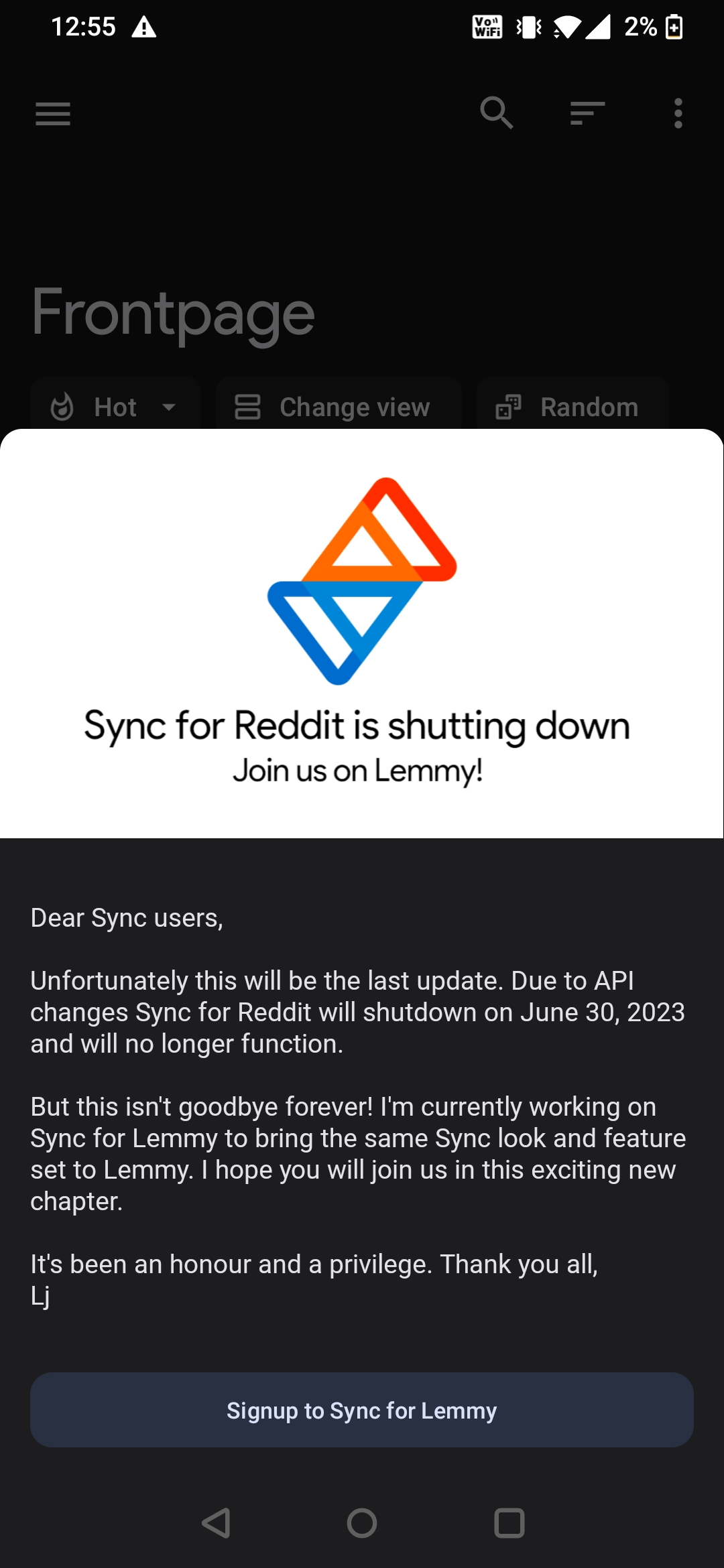Screen dimensions: 724x1568
Task: Go to the system home screen
Action: pyautogui.click(x=362, y=1523)
